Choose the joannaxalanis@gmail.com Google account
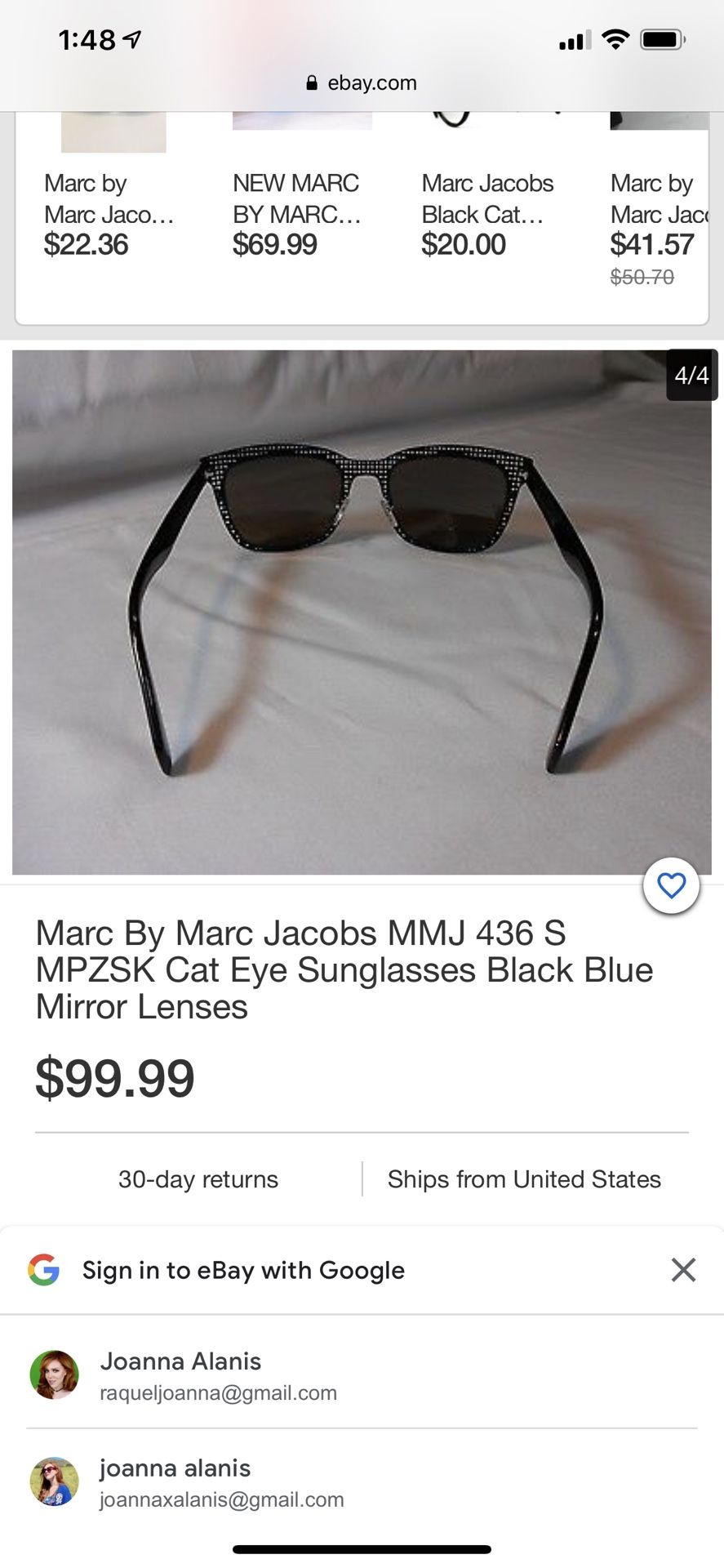The image size is (724, 1568). pyautogui.click(x=362, y=1482)
